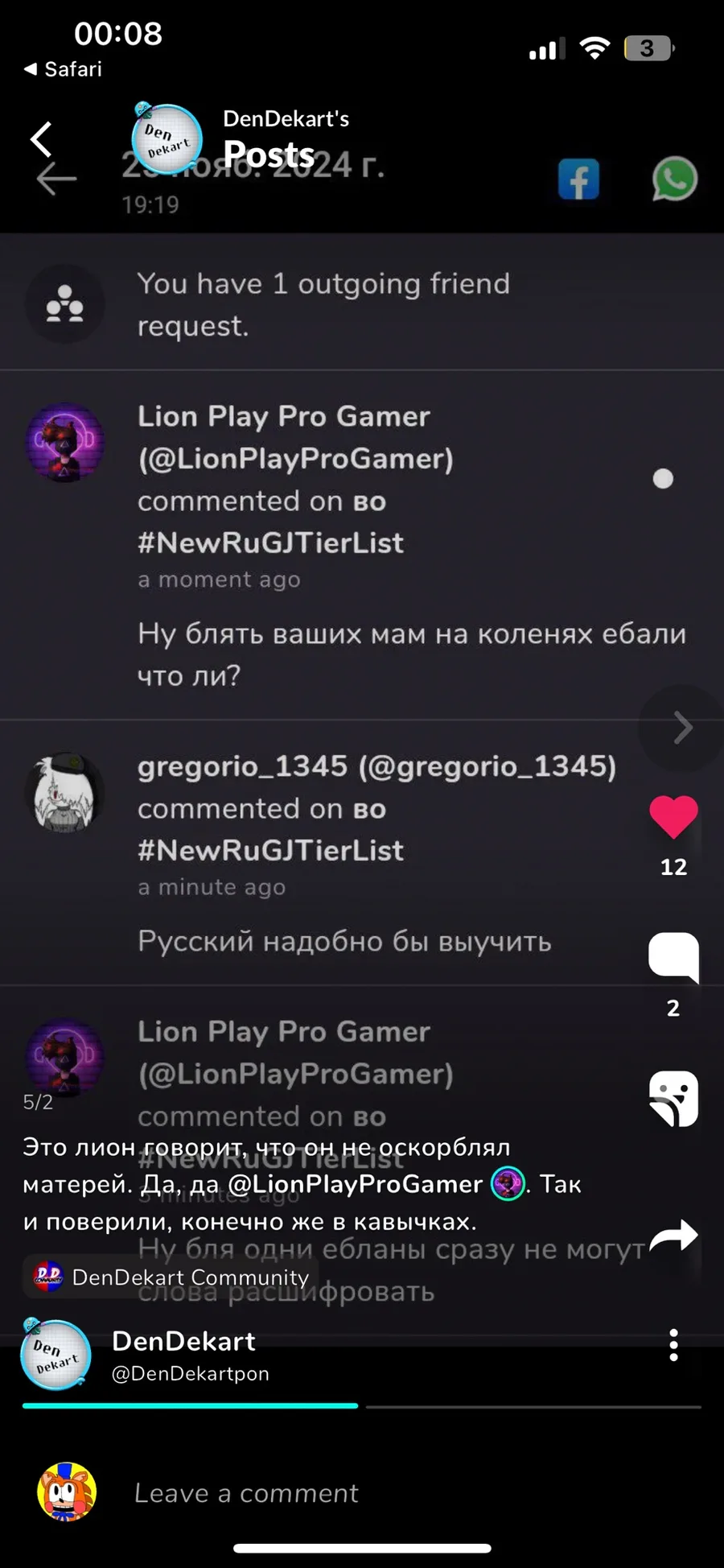Return to Safari from the status bar
The height and width of the screenshot is (1568, 724).
click(x=63, y=69)
